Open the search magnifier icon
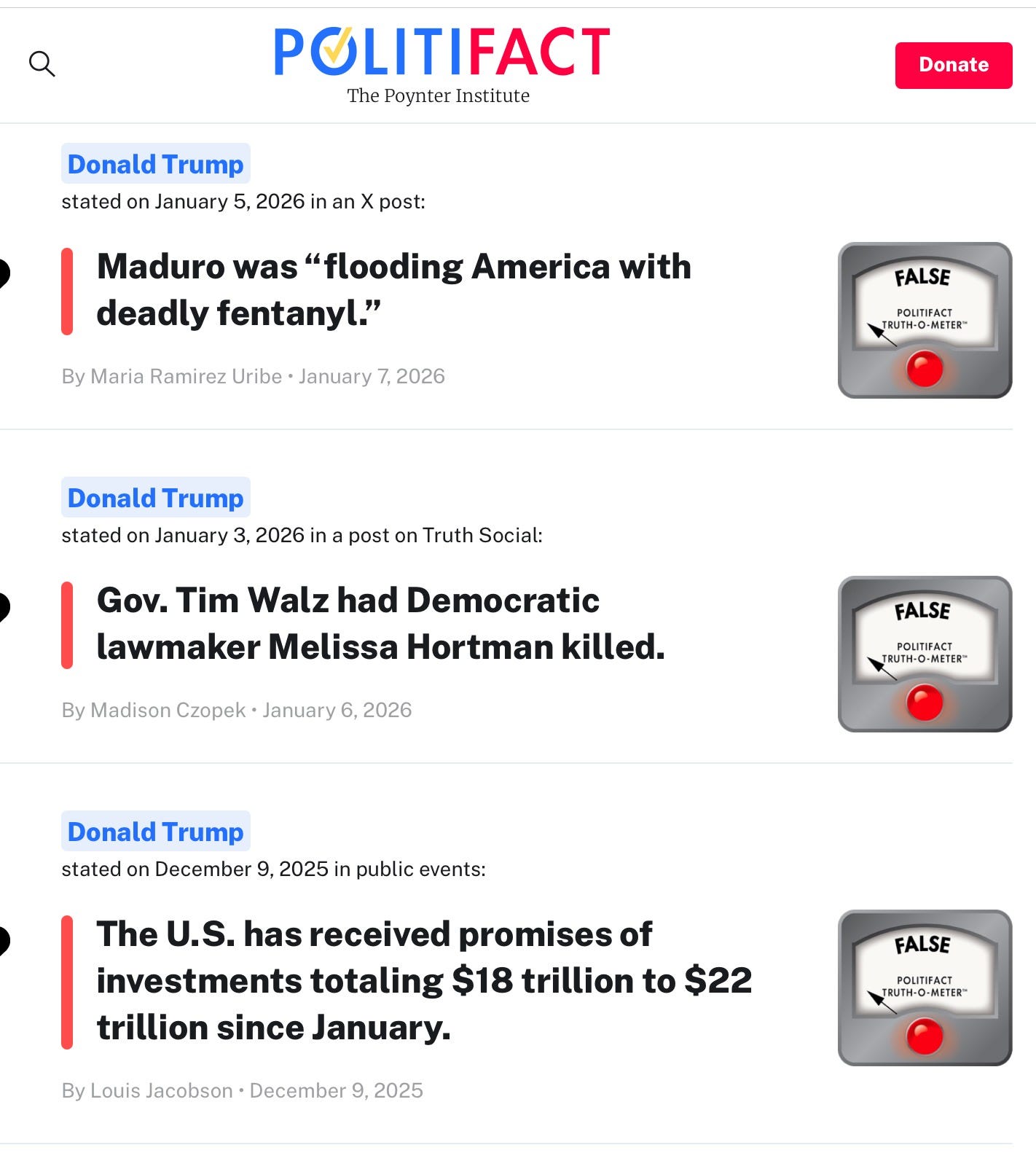The height and width of the screenshot is (1153, 1036). click(x=42, y=64)
